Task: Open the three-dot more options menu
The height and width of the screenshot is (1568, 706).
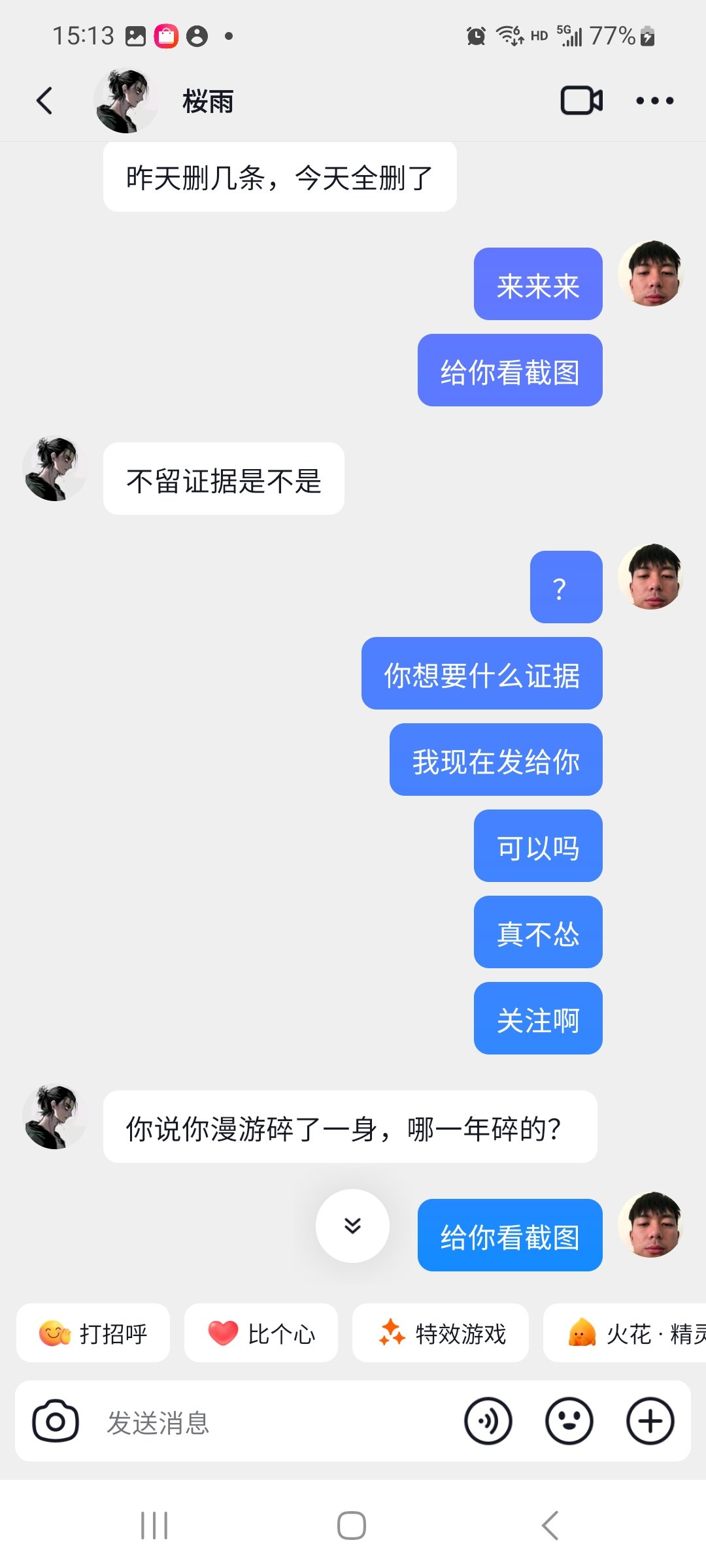Action: click(654, 101)
